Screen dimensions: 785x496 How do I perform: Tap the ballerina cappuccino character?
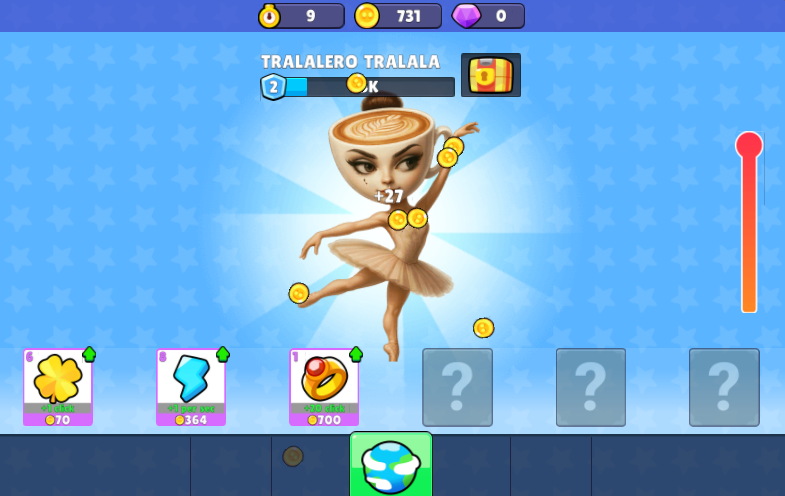pyautogui.click(x=392, y=220)
